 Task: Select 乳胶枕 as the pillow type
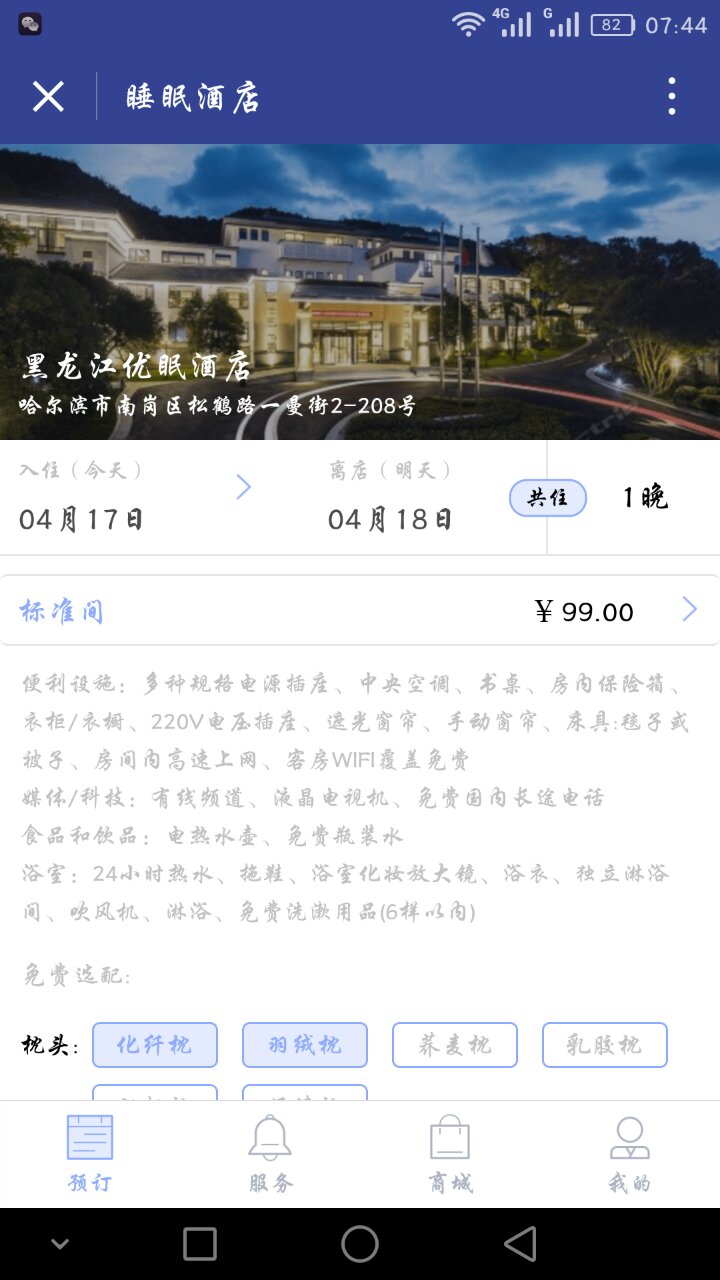point(605,1045)
